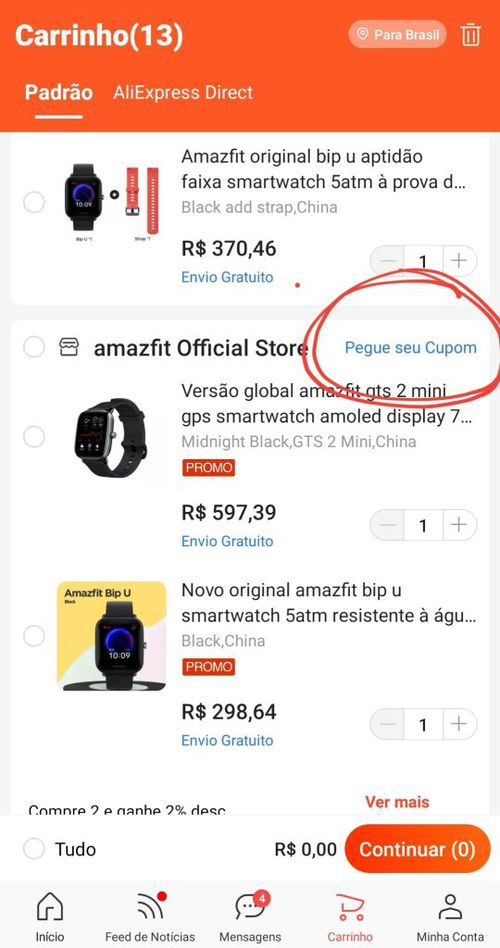This screenshot has width=500, height=948.
Task: Switch to the AliExpress Direct tab
Action: tap(183, 93)
